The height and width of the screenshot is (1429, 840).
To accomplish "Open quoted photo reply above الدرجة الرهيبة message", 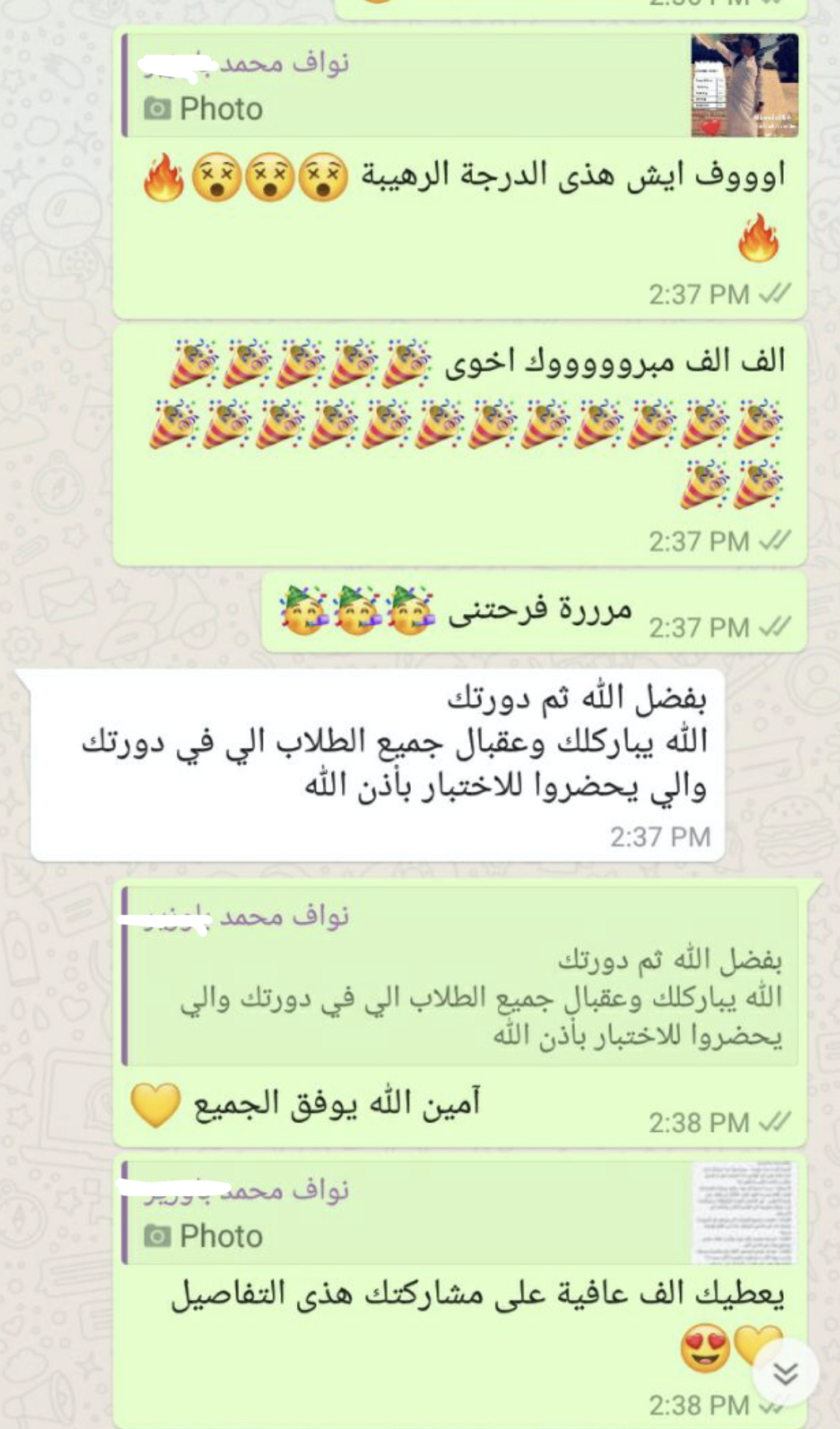I will (460, 86).
